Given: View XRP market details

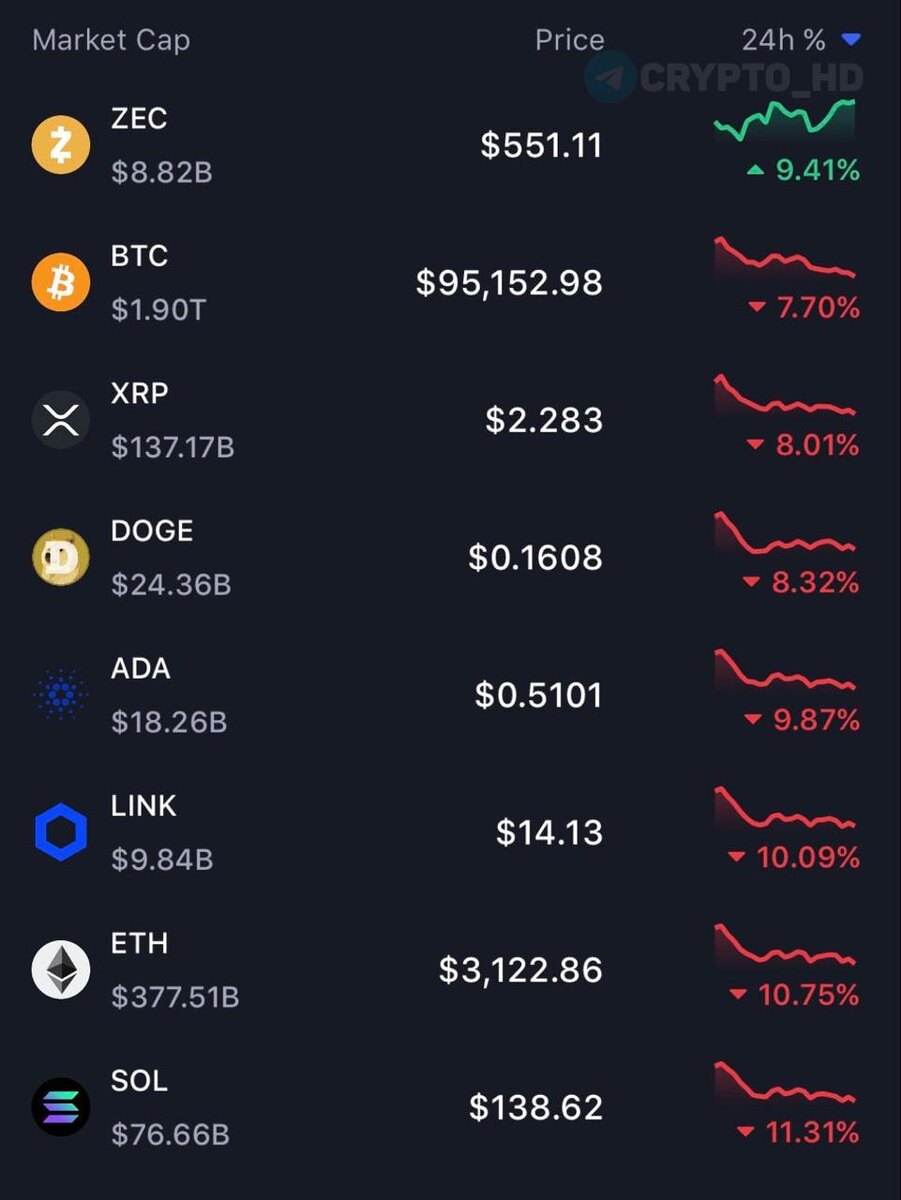Looking at the screenshot, I should 450,420.
